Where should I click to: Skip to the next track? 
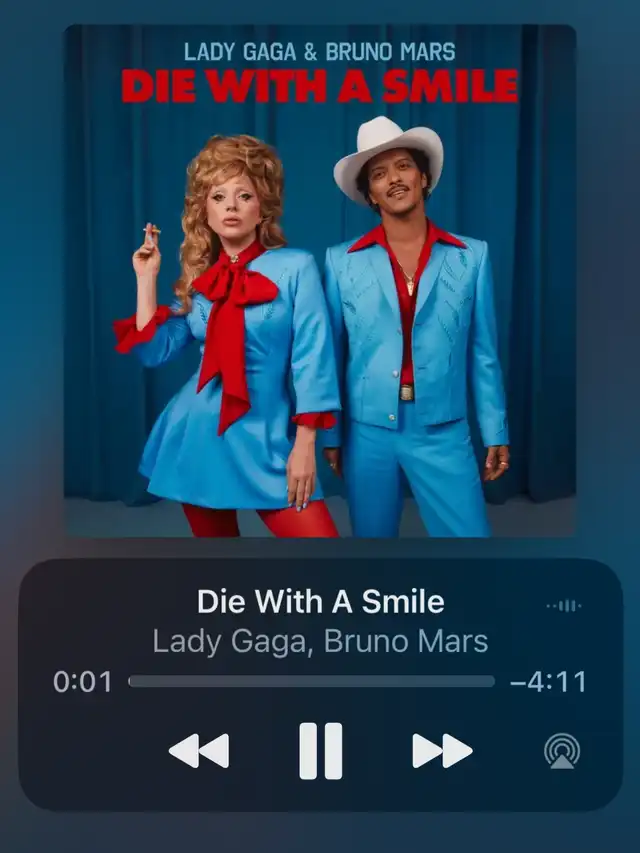tap(442, 751)
